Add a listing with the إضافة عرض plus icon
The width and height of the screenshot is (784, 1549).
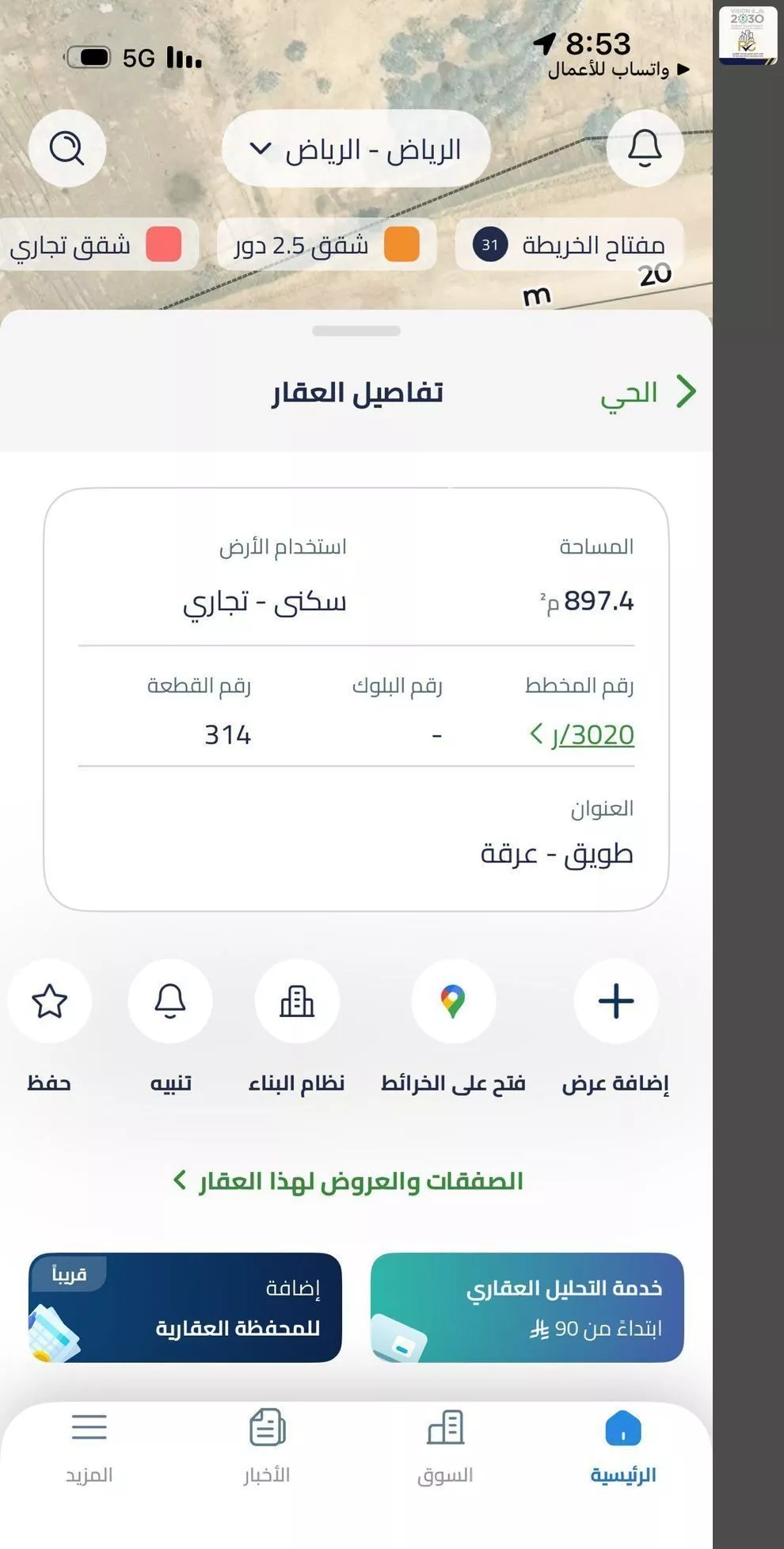[x=615, y=1001]
